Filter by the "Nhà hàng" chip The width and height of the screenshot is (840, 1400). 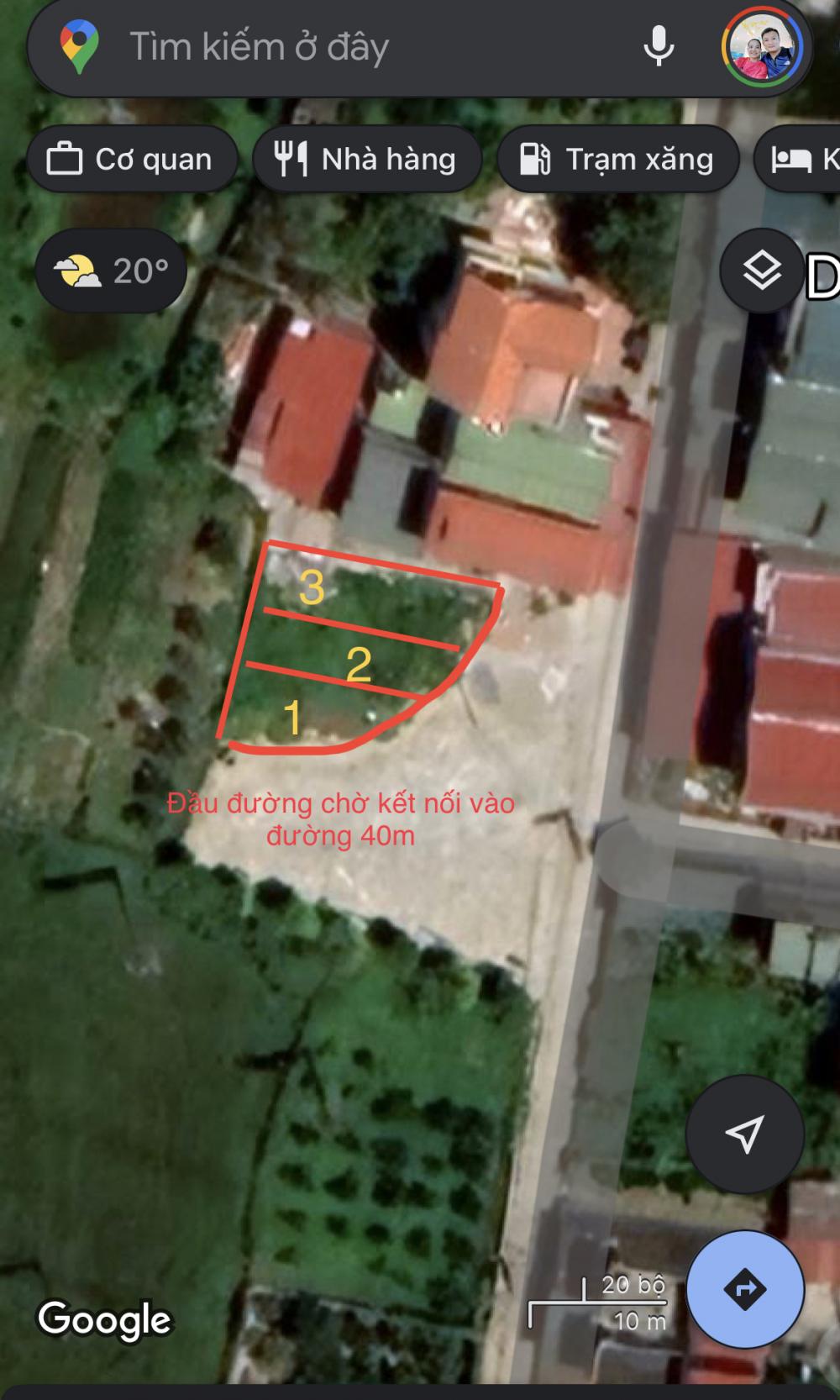point(367,159)
